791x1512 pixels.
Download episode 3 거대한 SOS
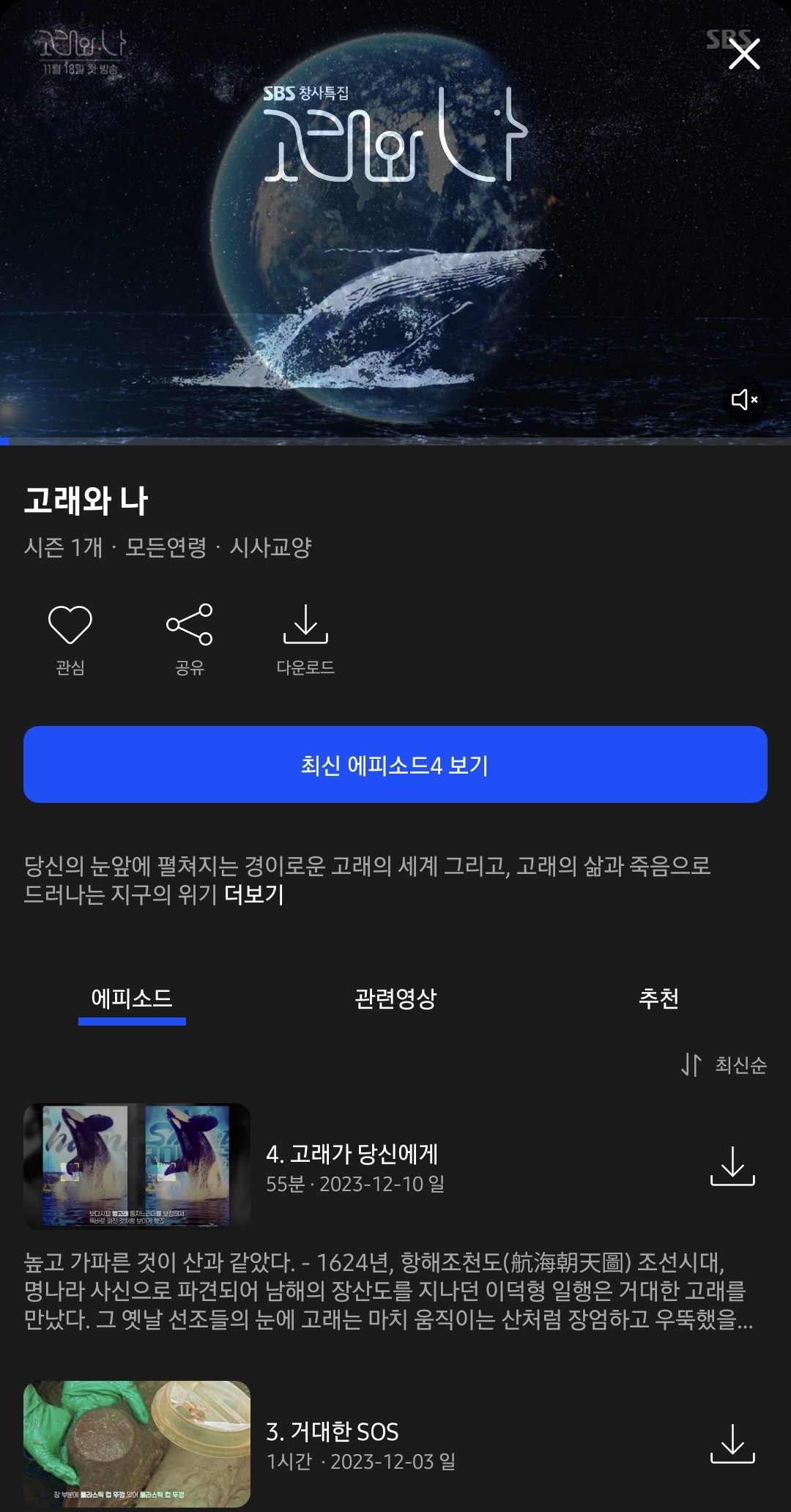click(x=732, y=1444)
